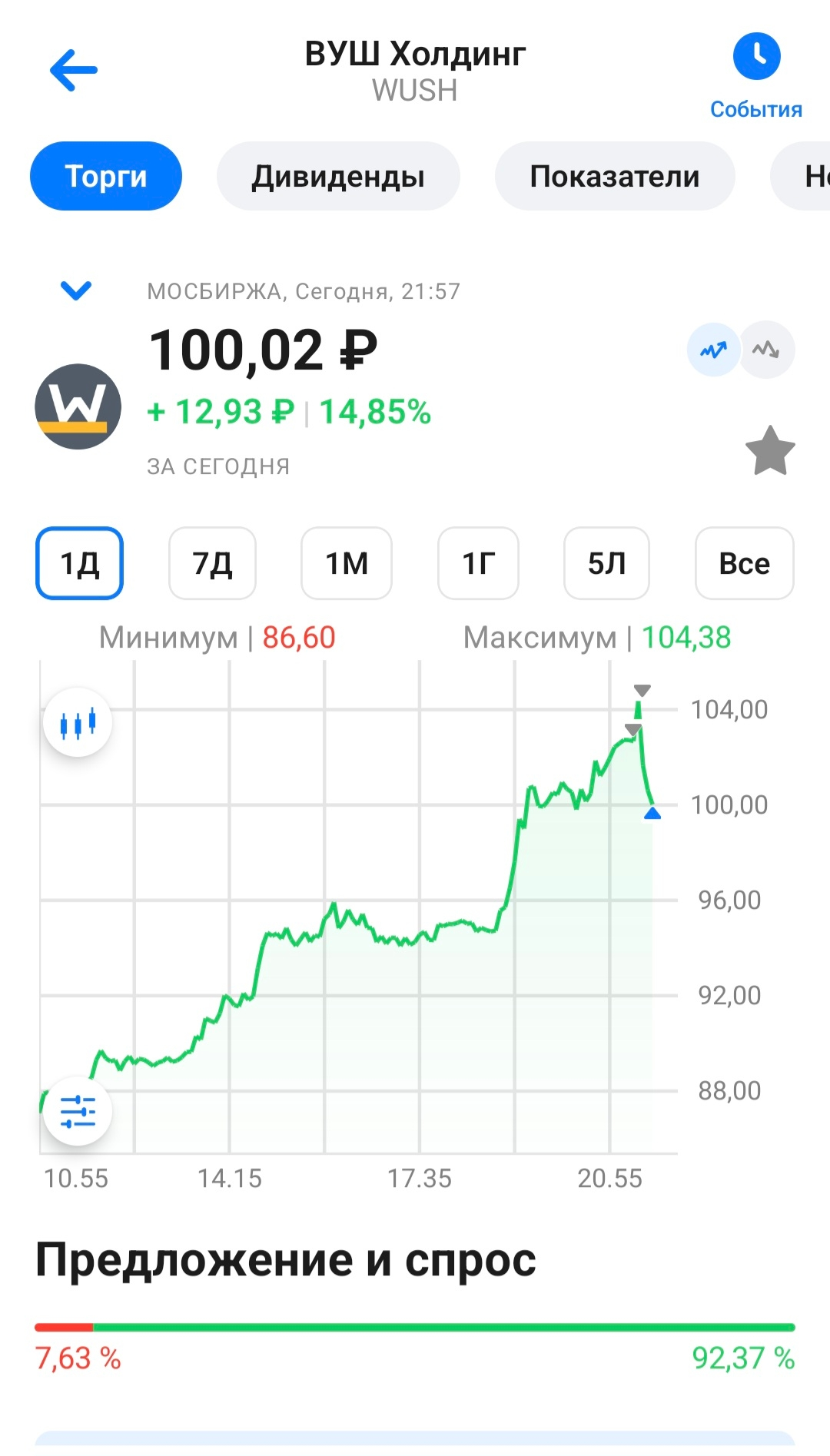Switch to the grey zigzag chart mode
Image resolution: width=830 pixels, height=1456 pixels.
(767, 350)
